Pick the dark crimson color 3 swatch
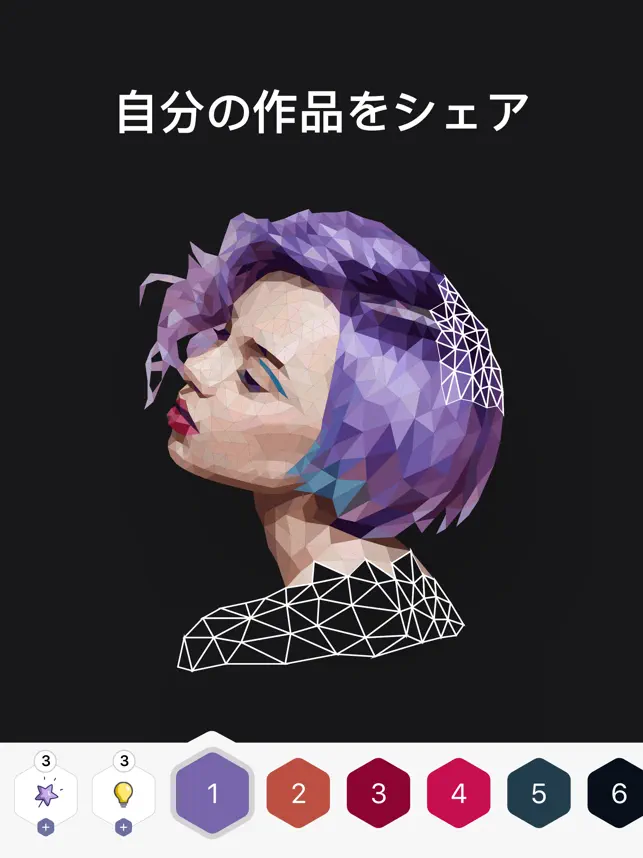This screenshot has width=643, height=858. point(378,794)
